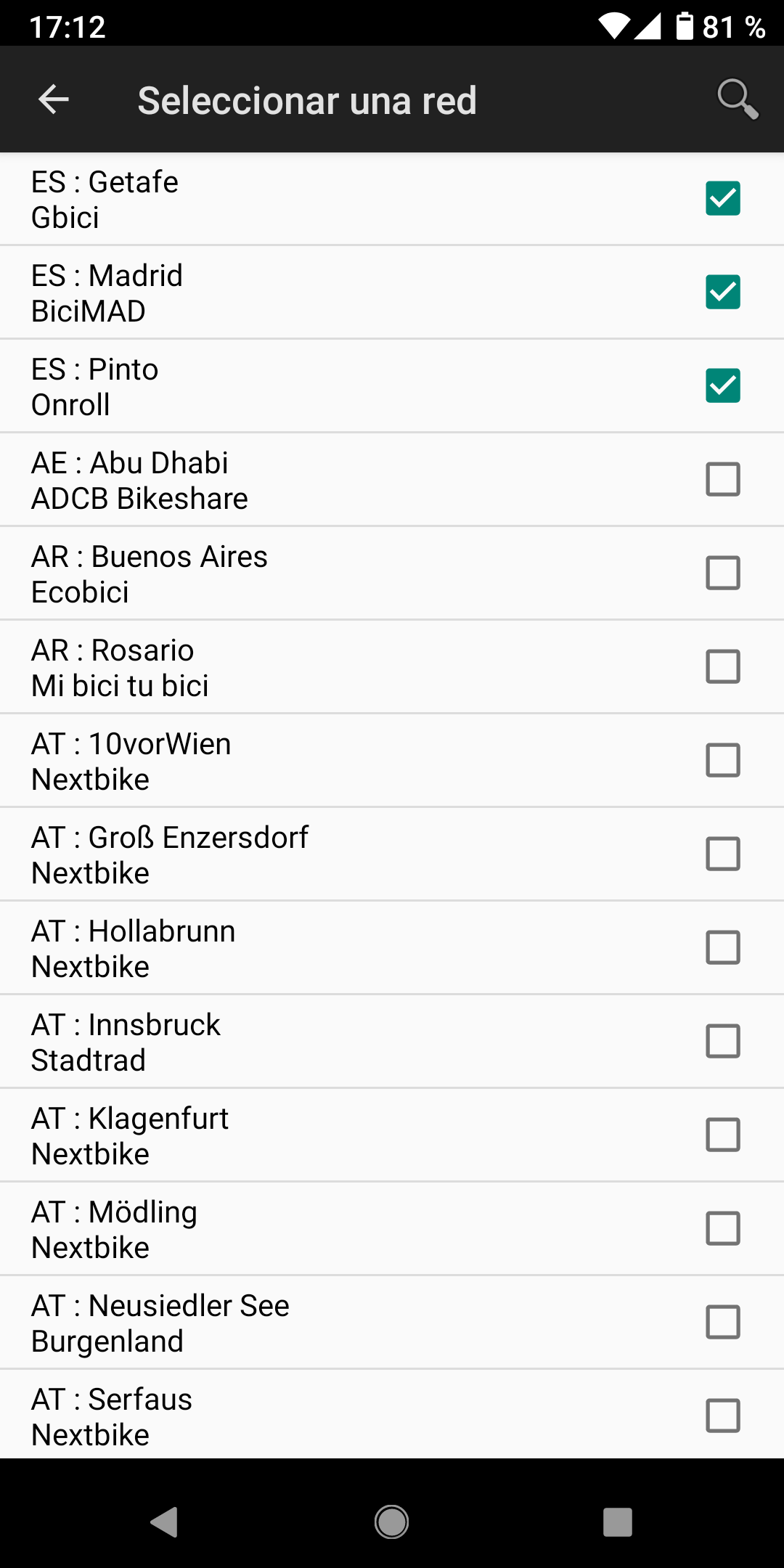Check the Neusiedler See Burgenland network
The height and width of the screenshot is (1568, 784).
coord(722,1322)
